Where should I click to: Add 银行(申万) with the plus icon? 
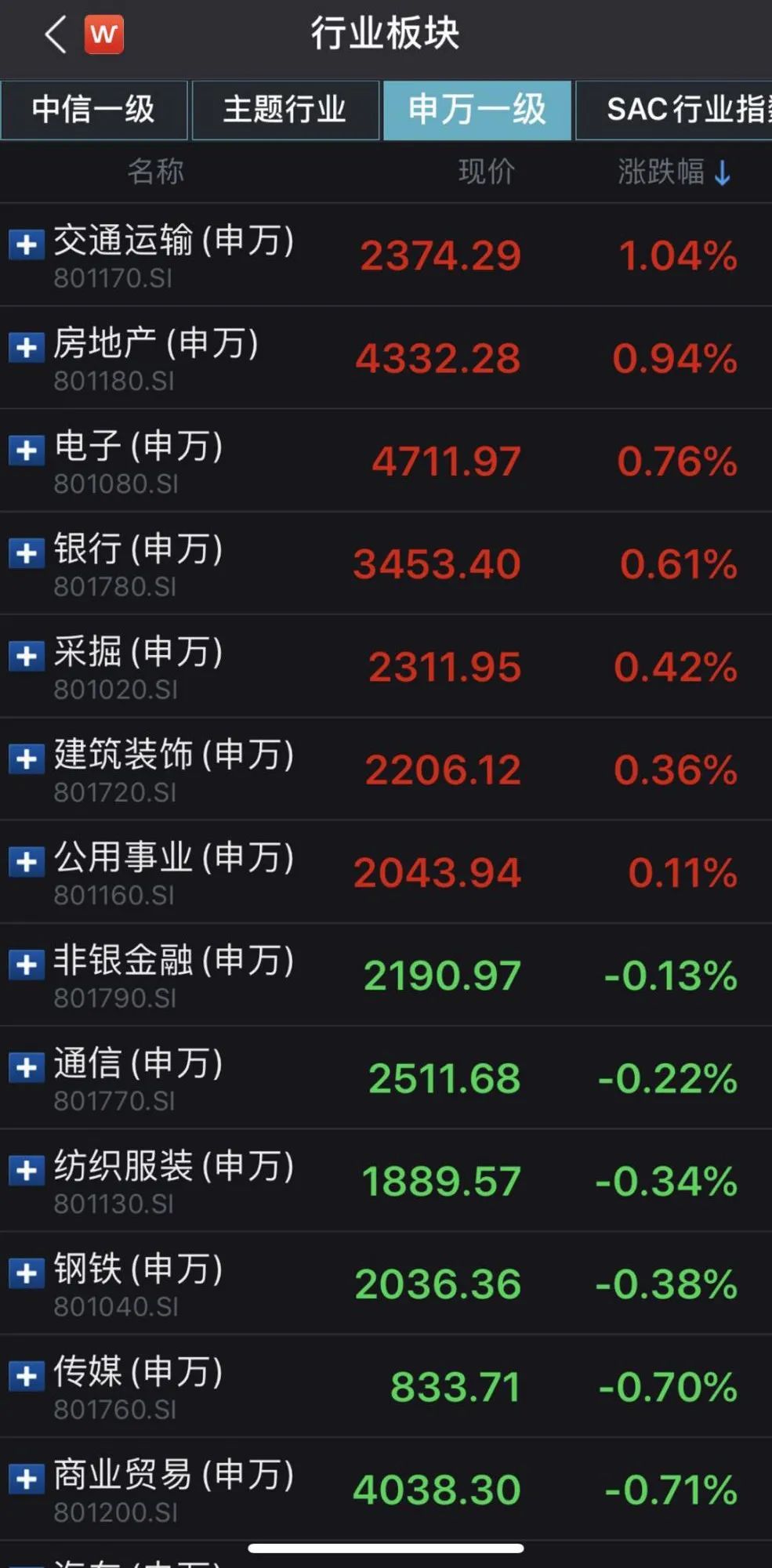pos(26,553)
